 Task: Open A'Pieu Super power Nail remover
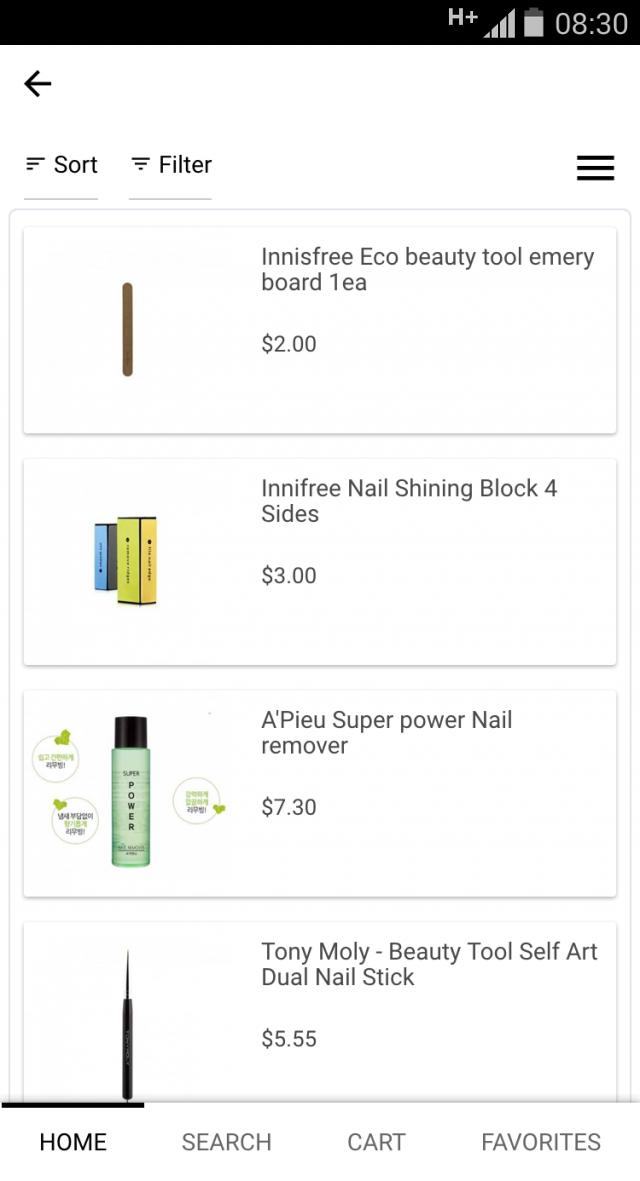(320, 793)
